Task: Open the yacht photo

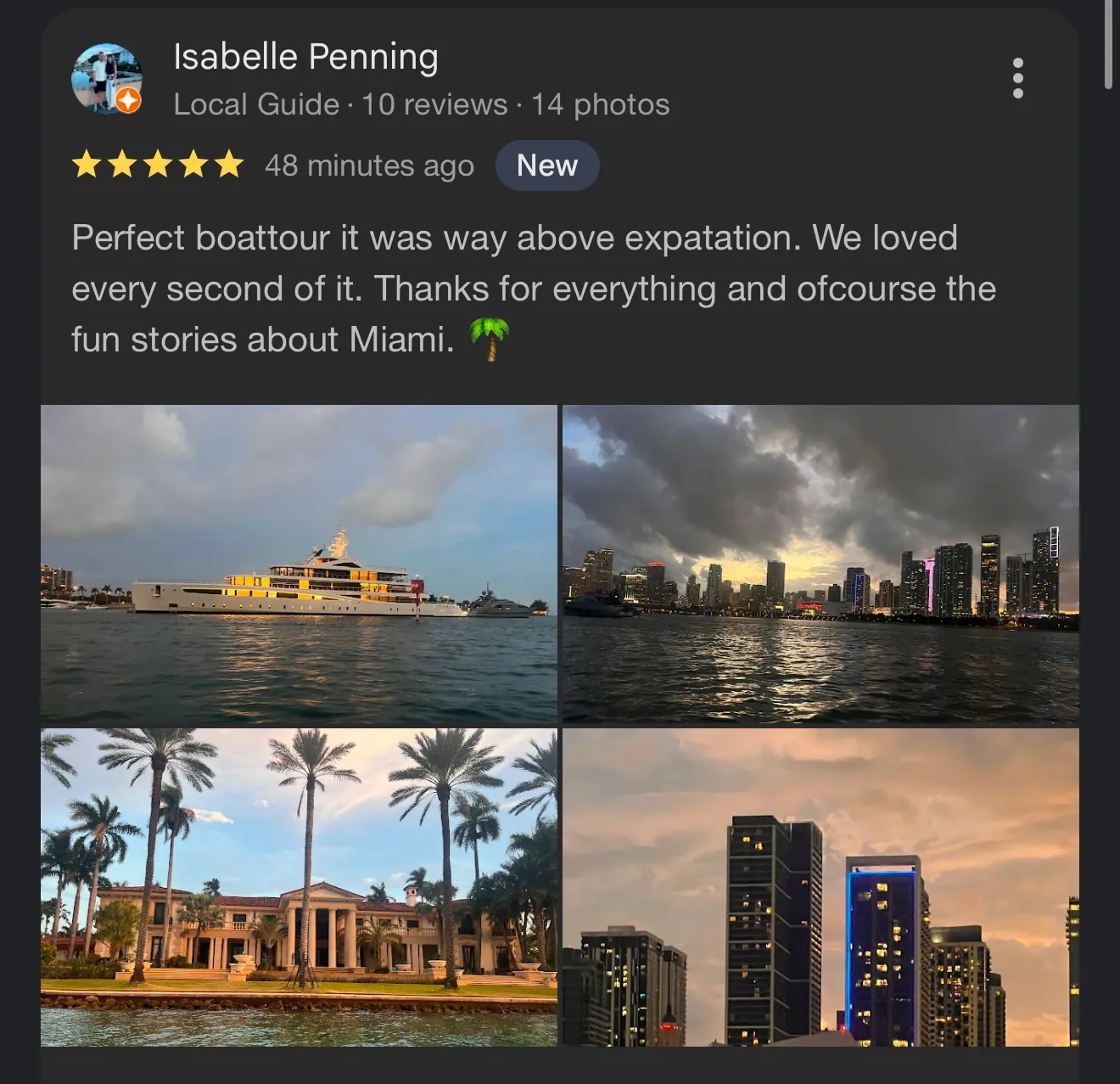Action: (x=299, y=564)
